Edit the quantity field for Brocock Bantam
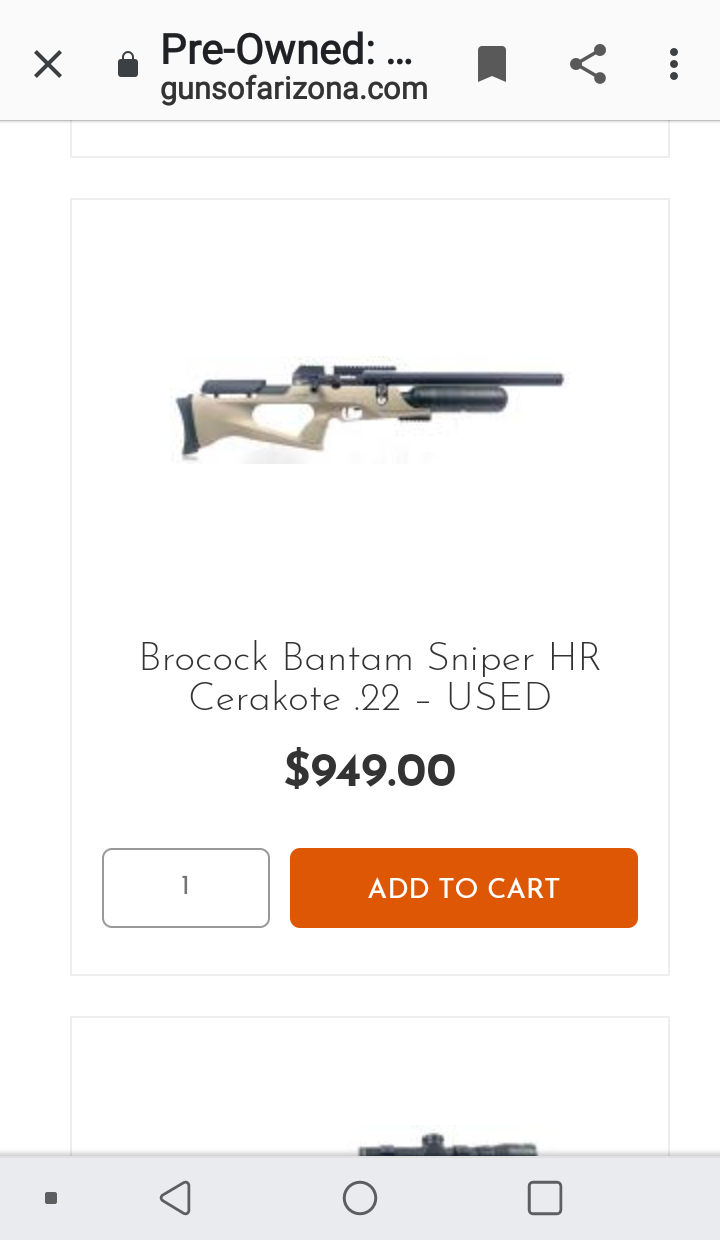This screenshot has height=1240, width=720. tap(186, 887)
